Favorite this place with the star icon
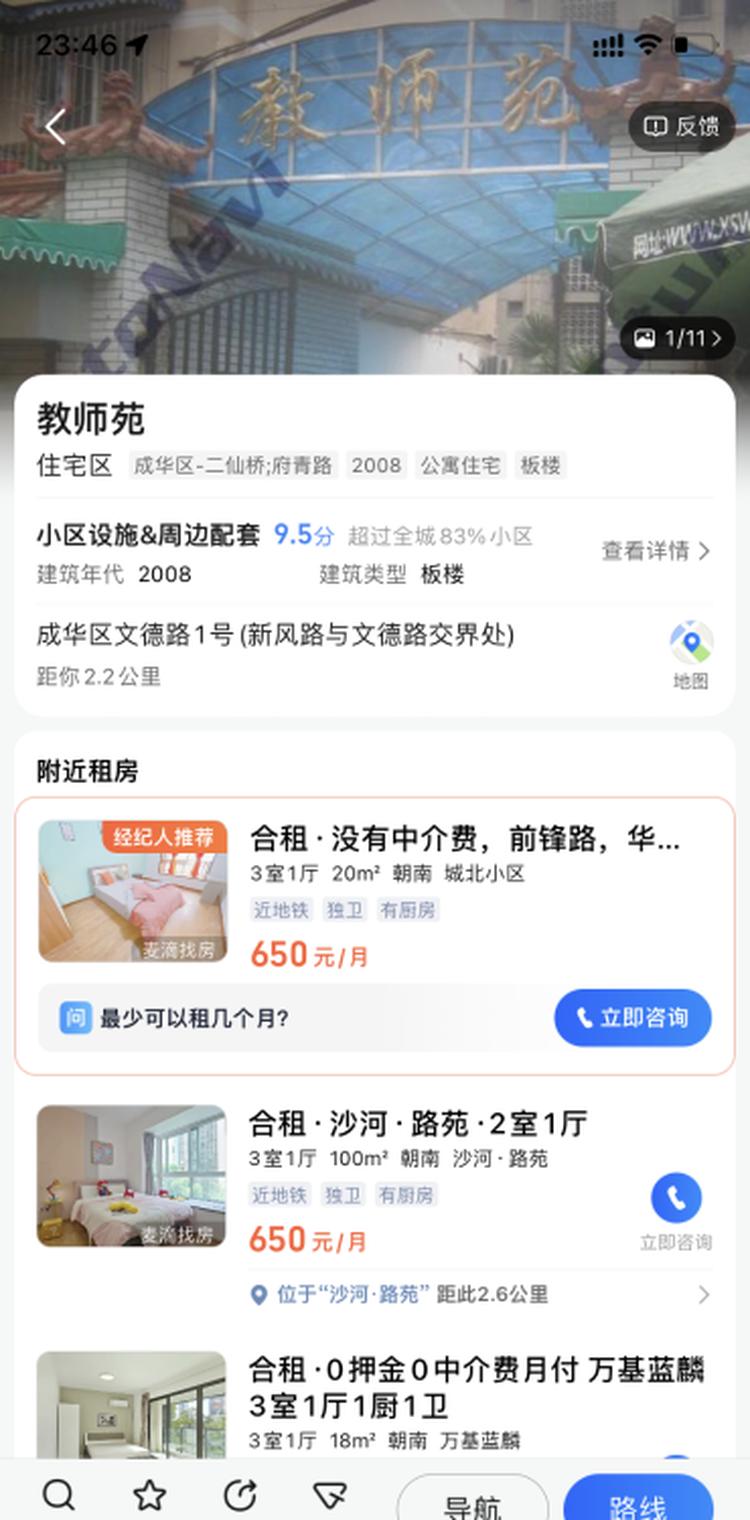Viewport: 750px width, 1520px height. [150, 1495]
